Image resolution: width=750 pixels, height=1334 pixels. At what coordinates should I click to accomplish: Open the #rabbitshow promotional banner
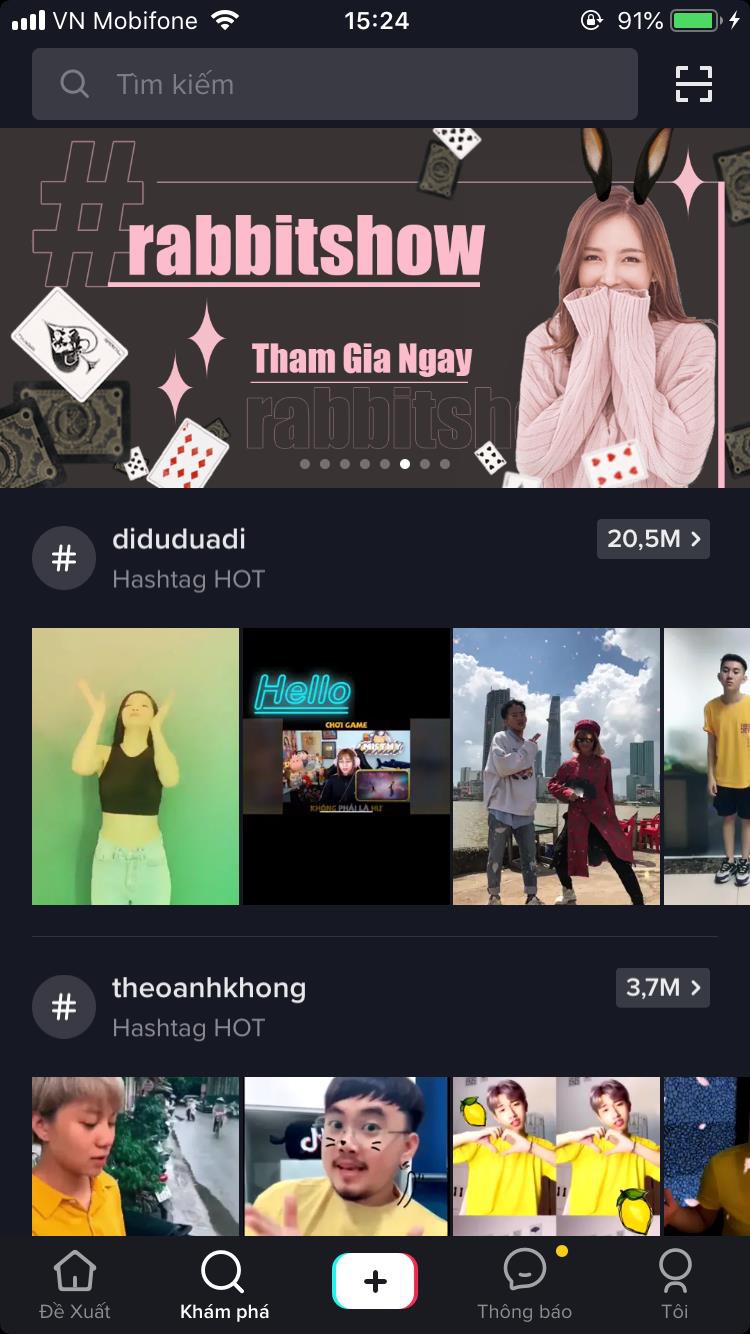(x=375, y=308)
